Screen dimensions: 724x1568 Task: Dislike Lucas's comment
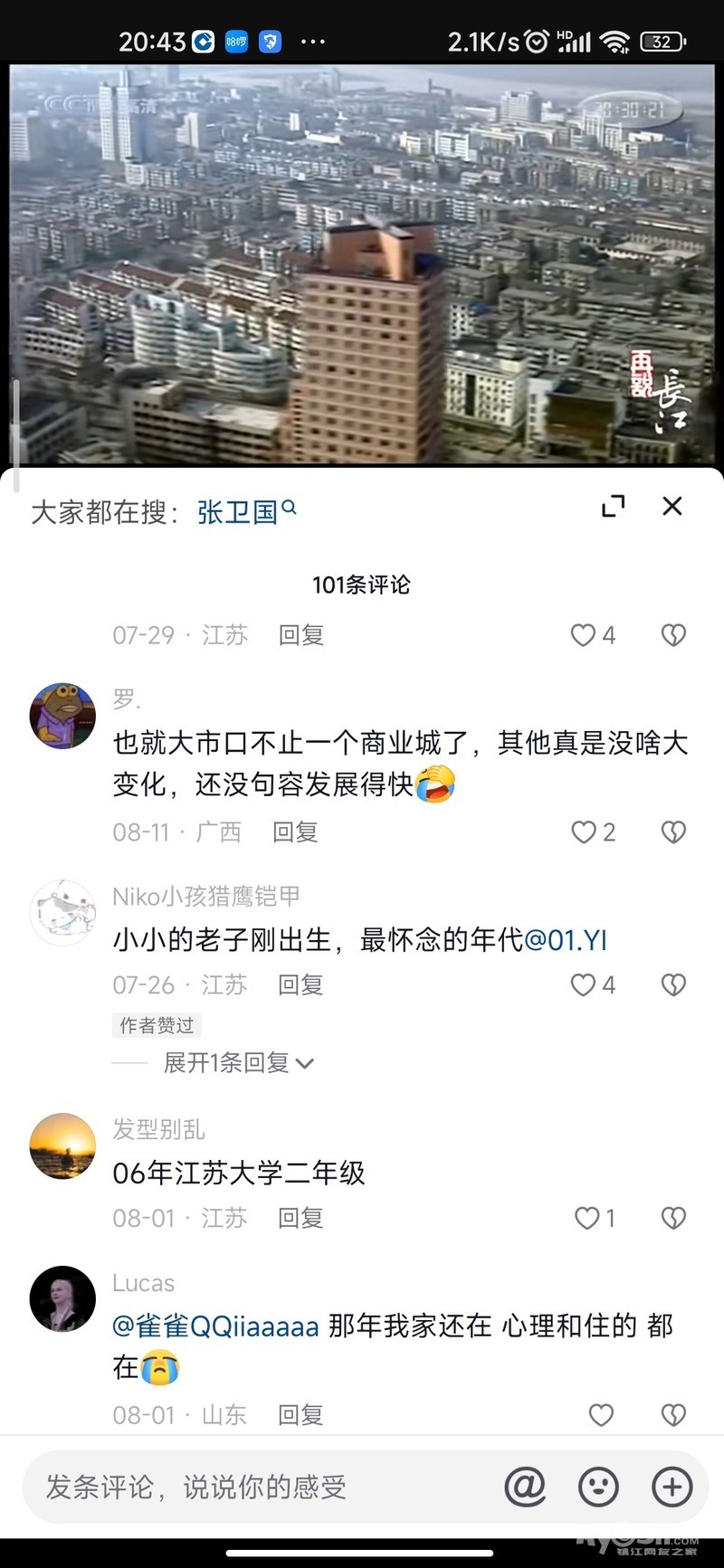[673, 1415]
